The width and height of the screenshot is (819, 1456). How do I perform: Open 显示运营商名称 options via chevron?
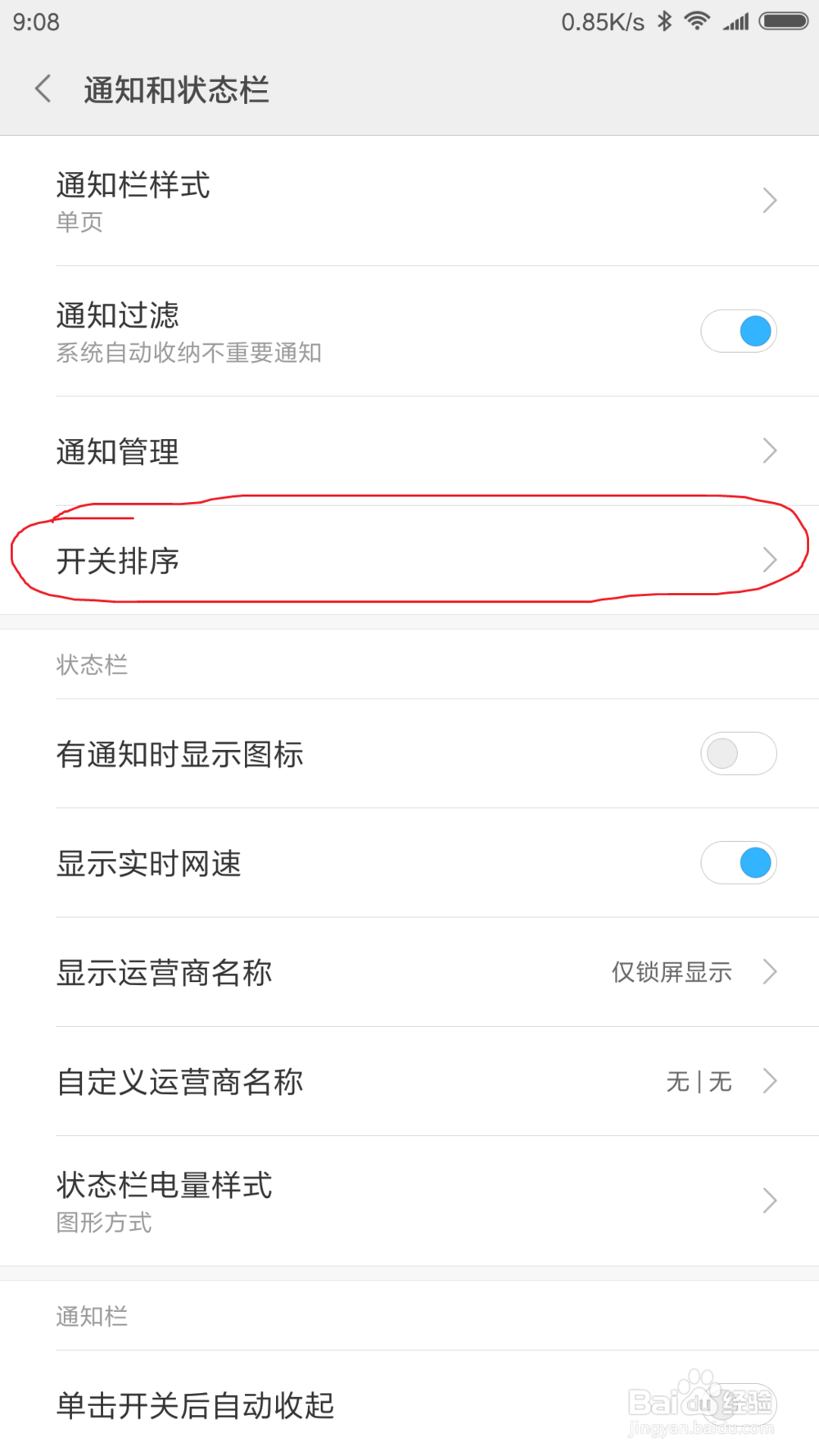point(768,972)
